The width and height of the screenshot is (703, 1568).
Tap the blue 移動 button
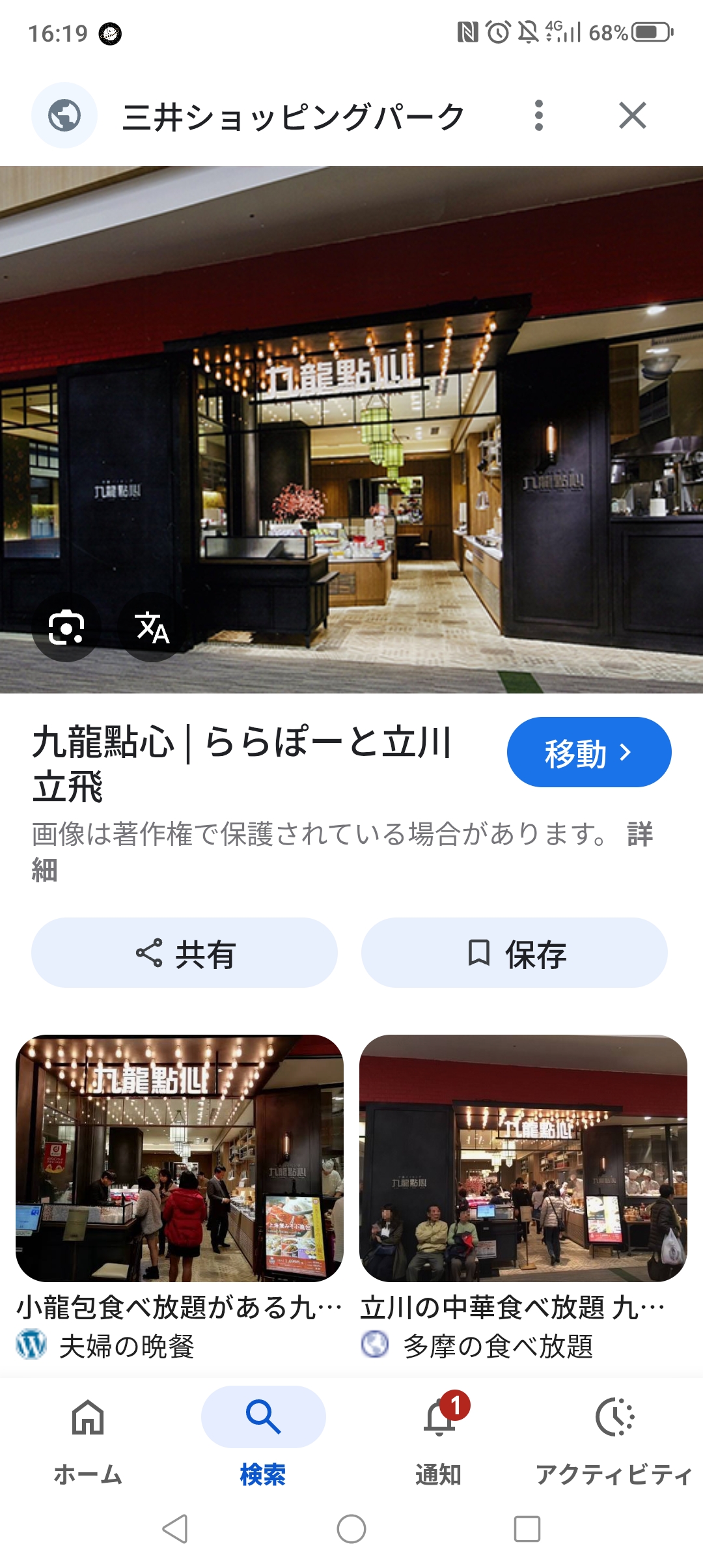585,752
